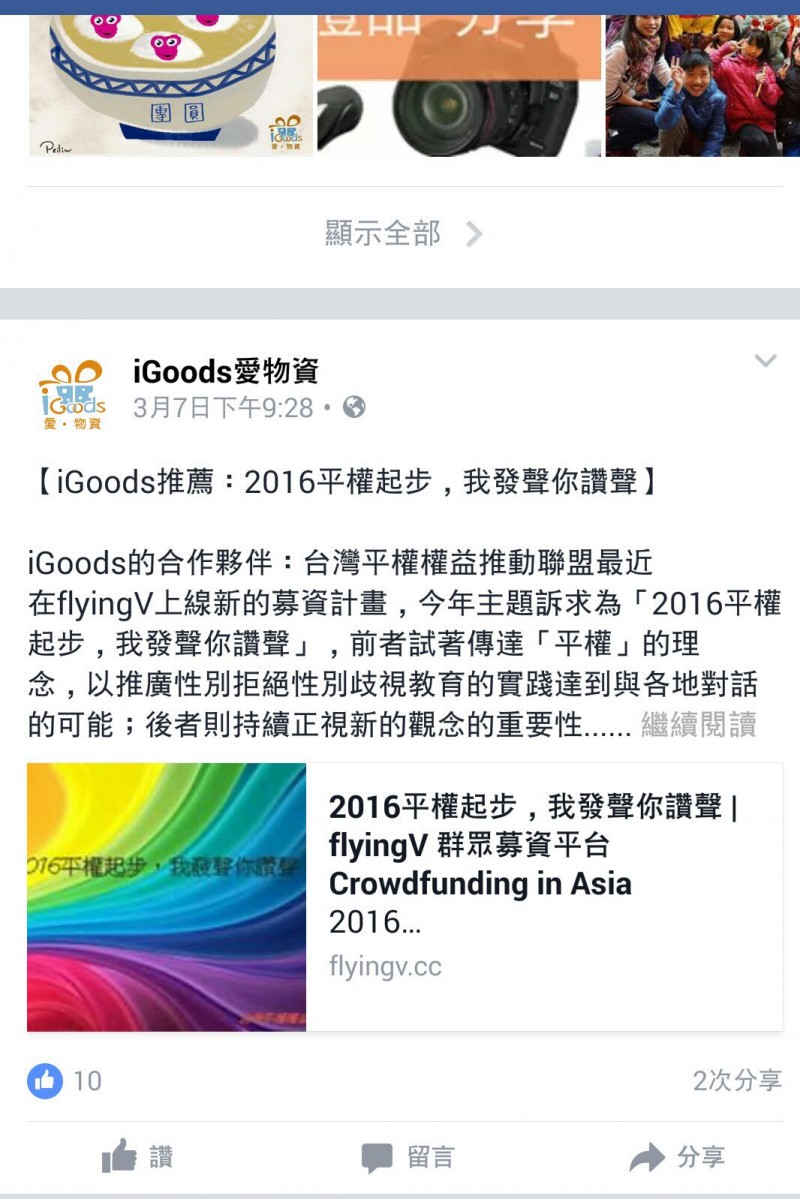800x1199 pixels.
Task: Like the iGoods post with 讚
Action: click(138, 1157)
